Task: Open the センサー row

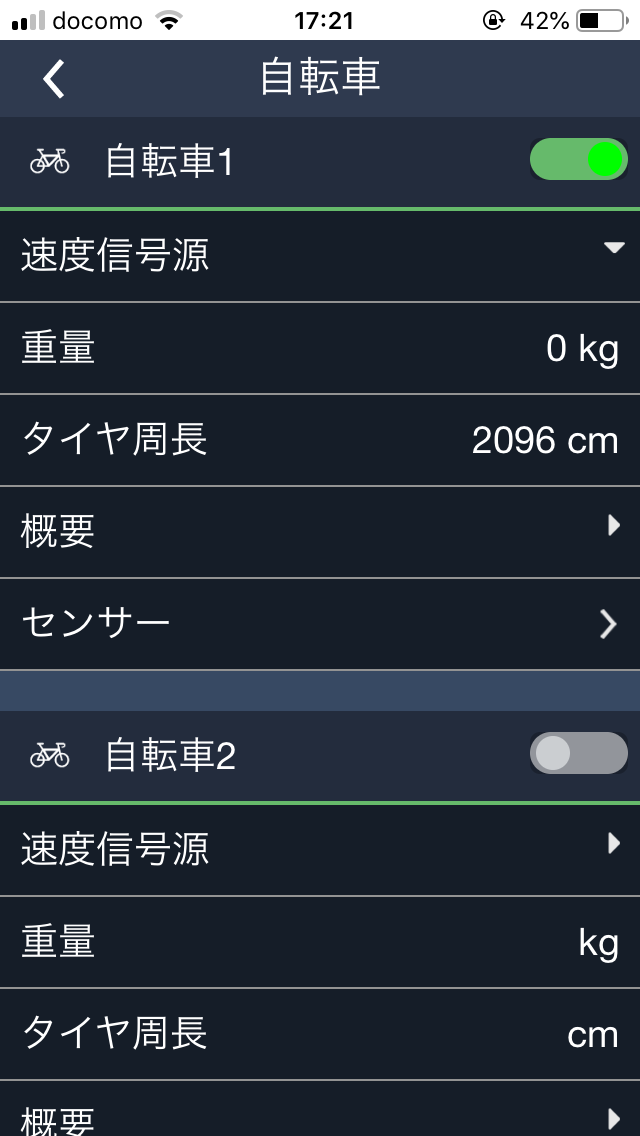Action: pos(320,624)
